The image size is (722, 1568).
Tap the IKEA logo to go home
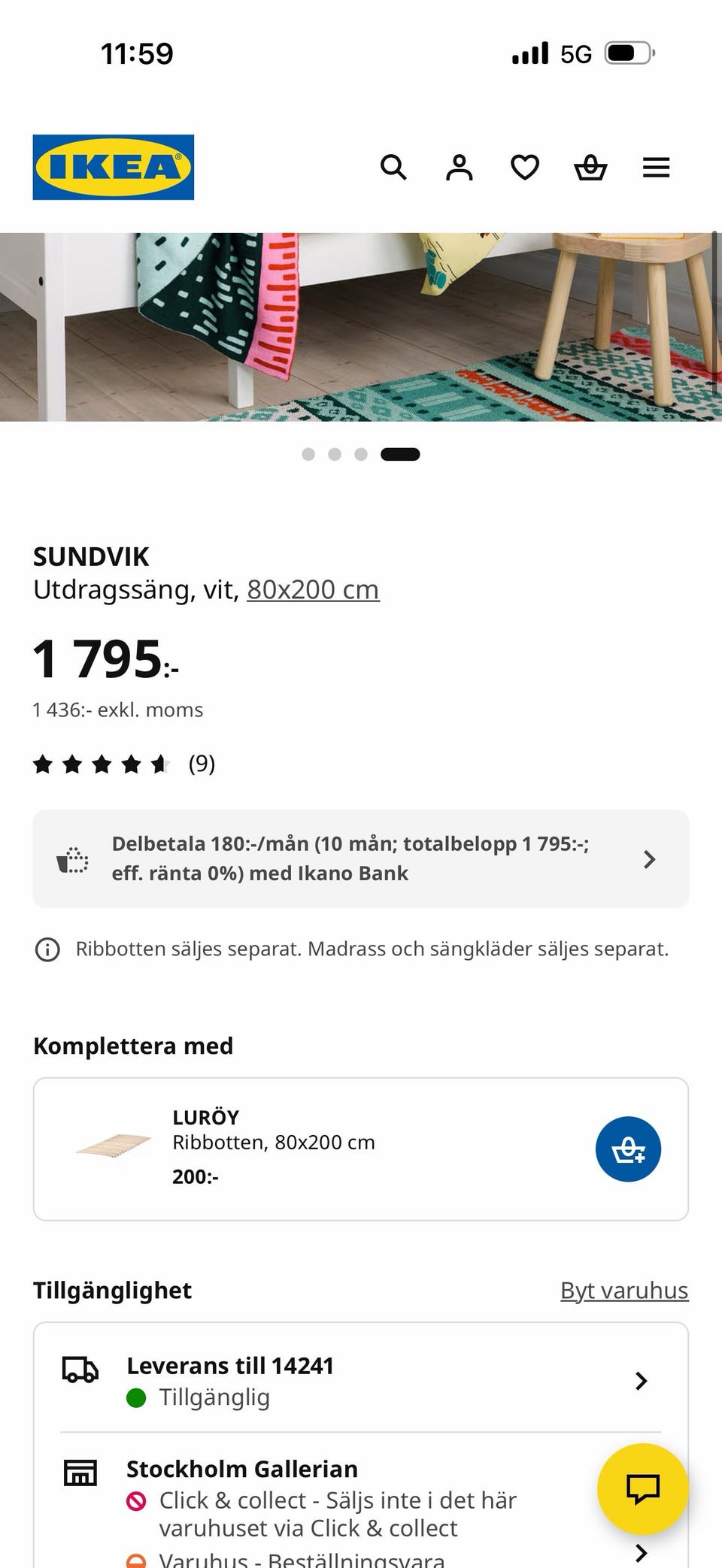(x=113, y=167)
